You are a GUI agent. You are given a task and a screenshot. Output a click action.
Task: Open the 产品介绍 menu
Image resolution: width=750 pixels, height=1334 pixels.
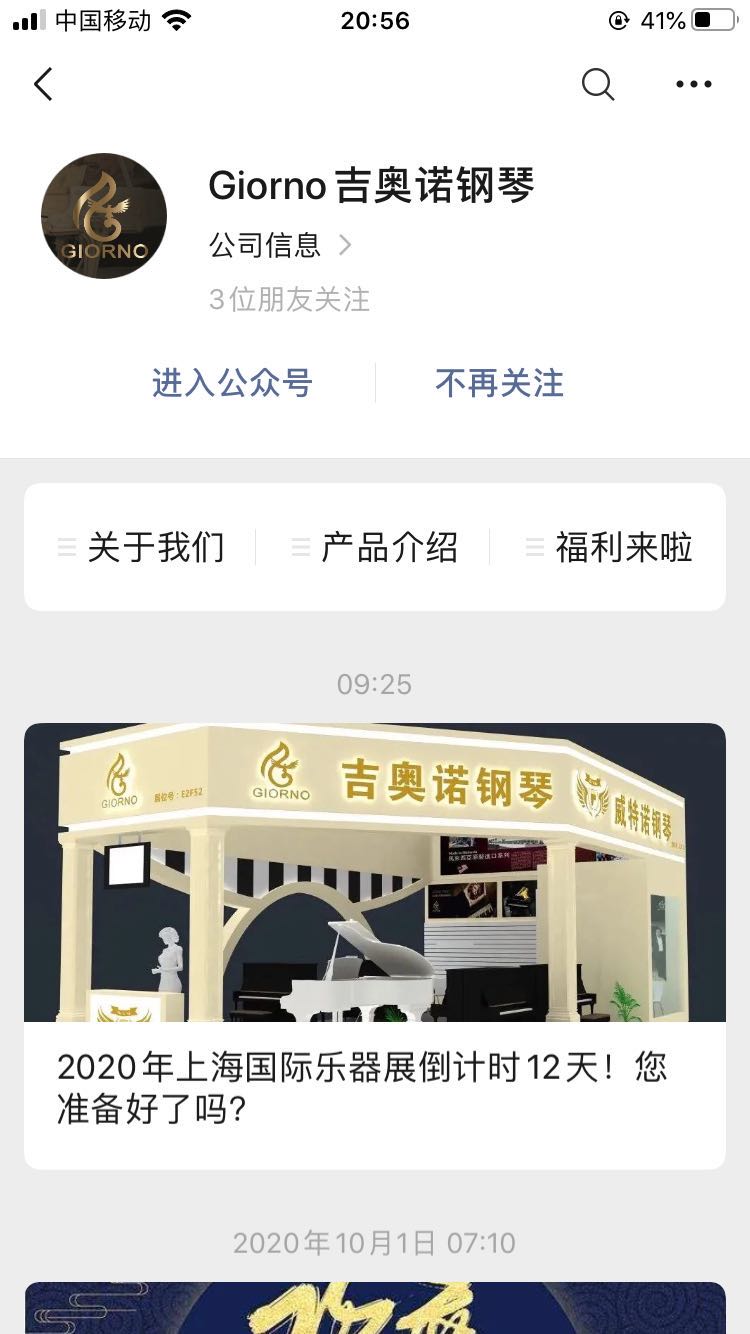pyautogui.click(x=375, y=547)
